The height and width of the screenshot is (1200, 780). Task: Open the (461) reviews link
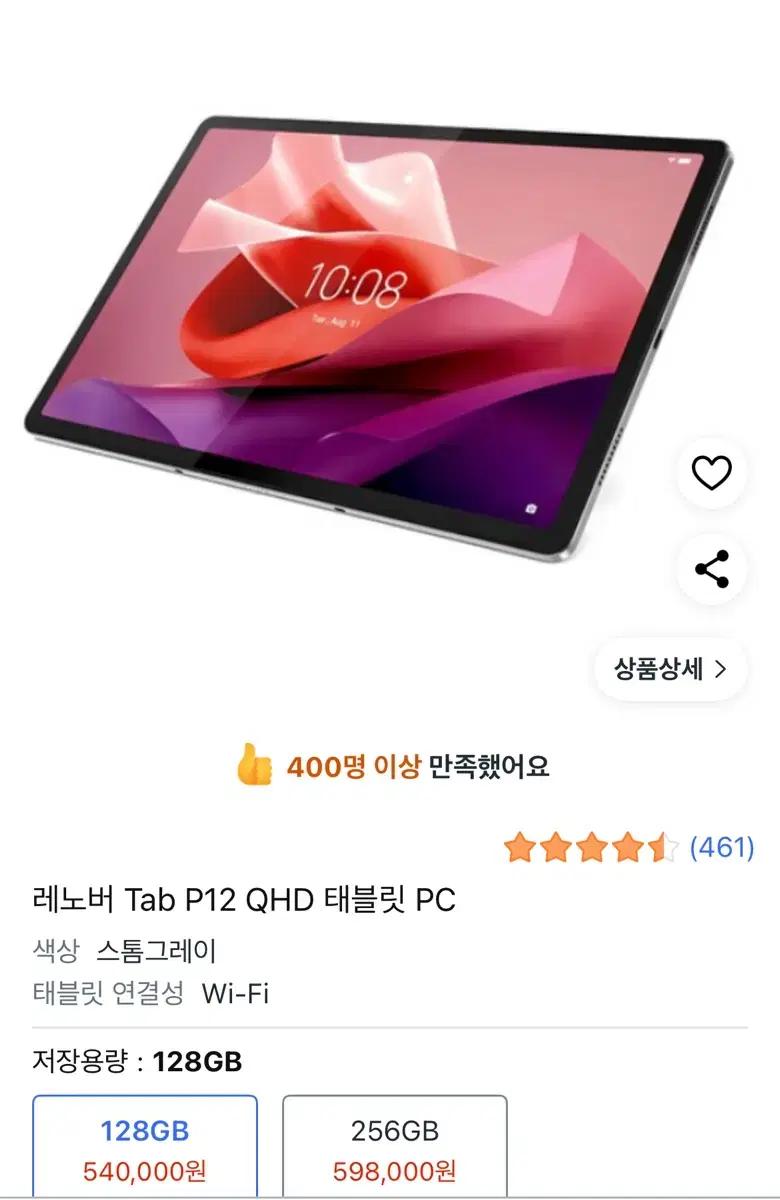pyautogui.click(x=720, y=848)
